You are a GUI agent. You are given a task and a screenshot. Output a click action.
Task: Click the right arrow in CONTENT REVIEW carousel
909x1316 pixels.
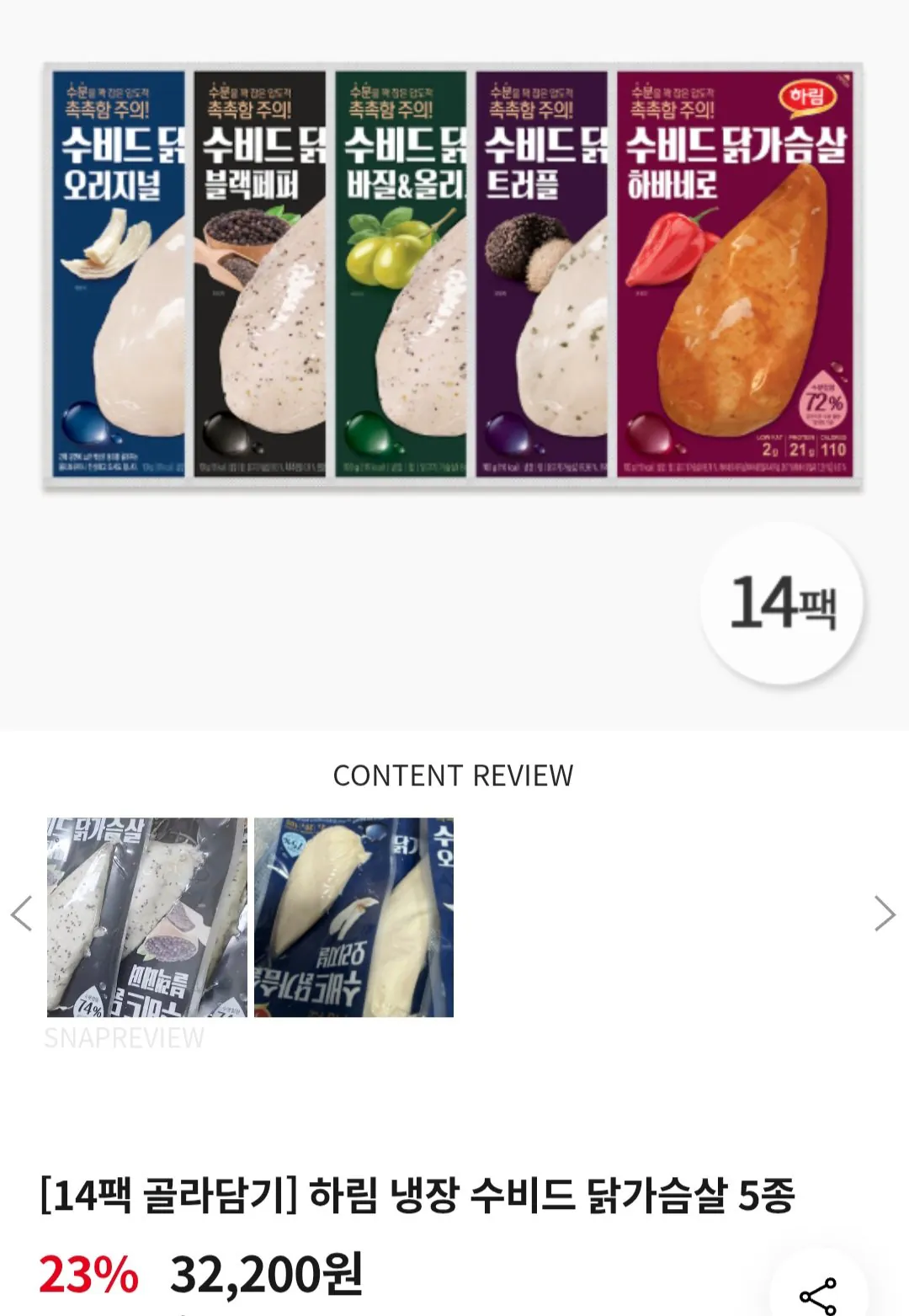[x=884, y=911]
